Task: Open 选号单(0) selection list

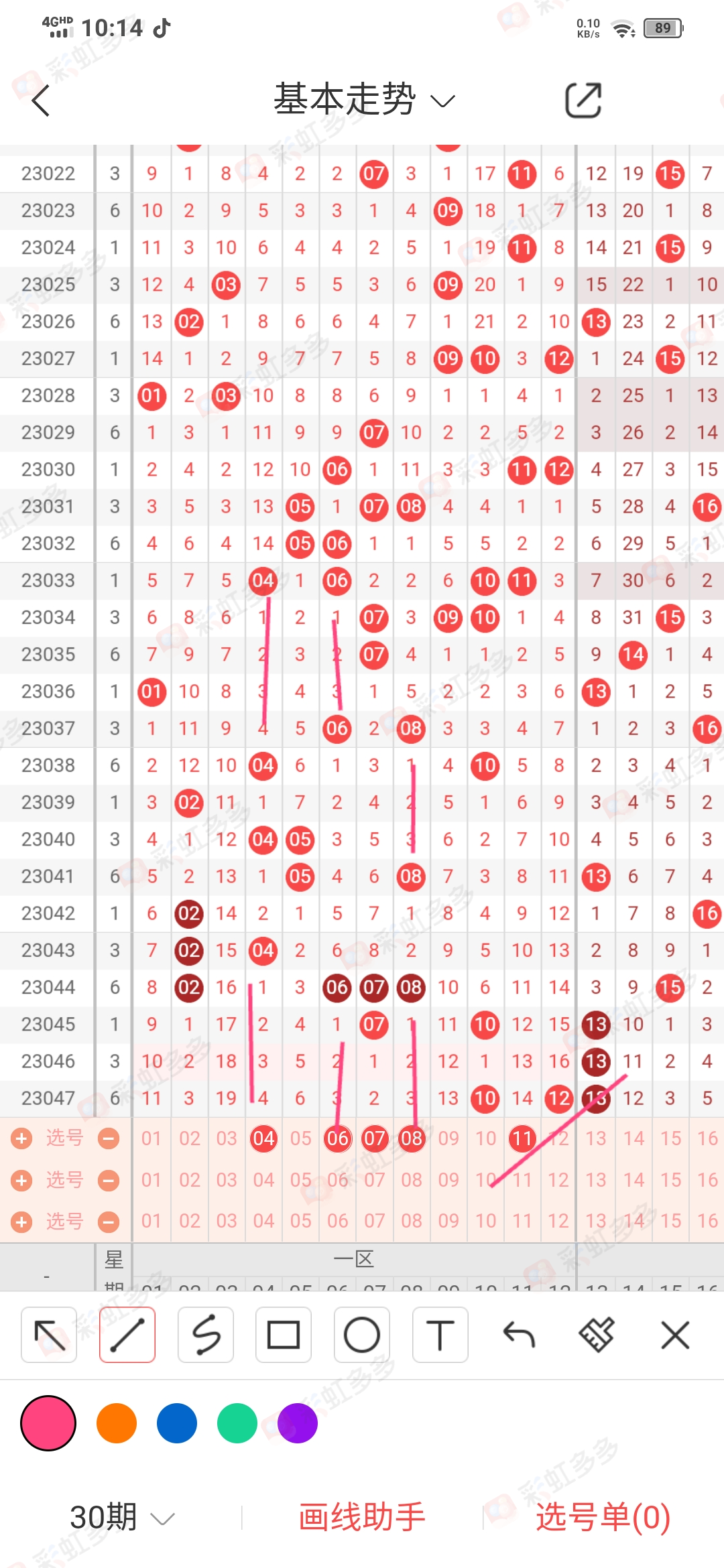Action: click(603, 1517)
